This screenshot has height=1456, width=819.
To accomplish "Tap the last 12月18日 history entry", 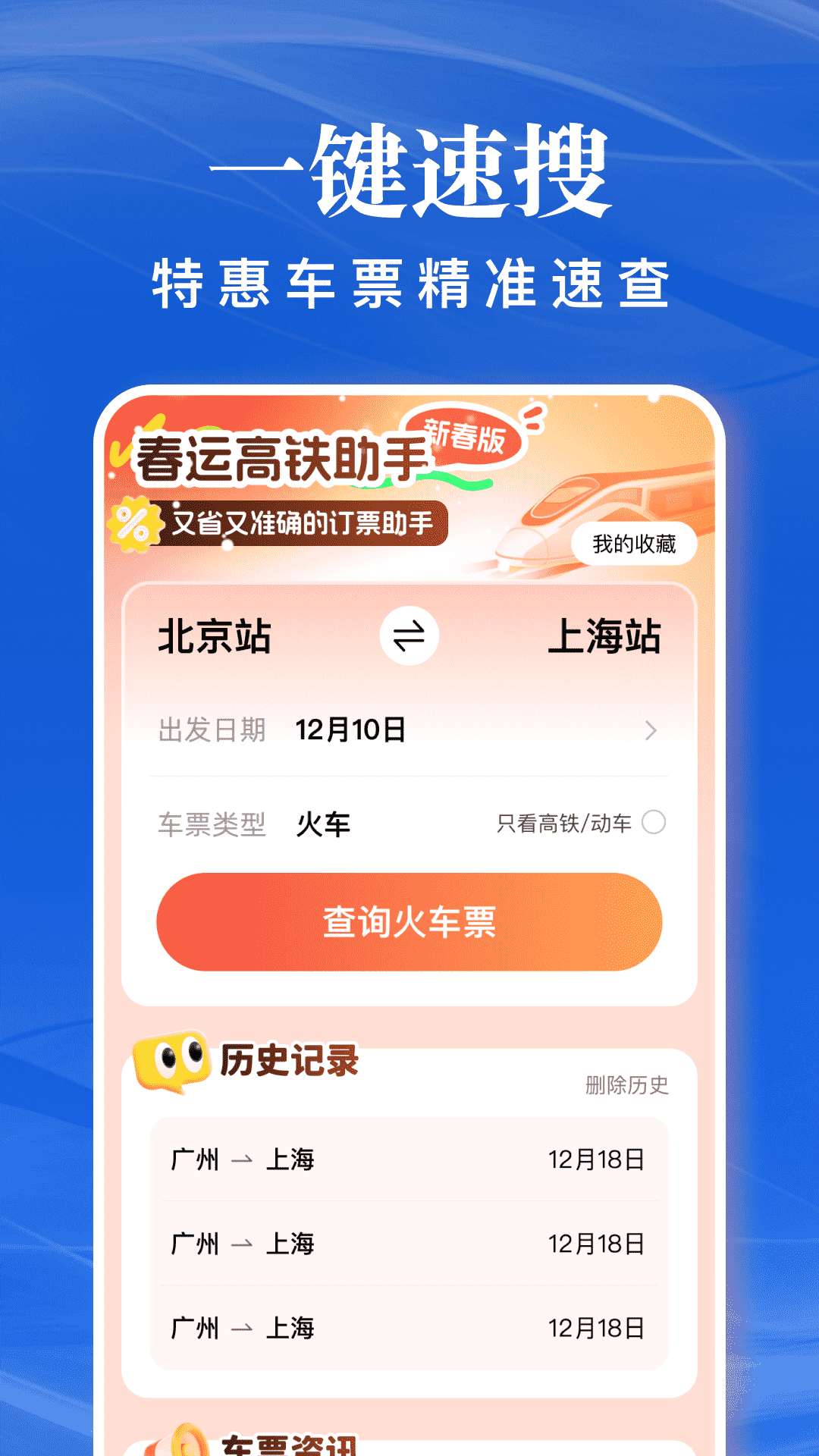I will [x=599, y=1327].
